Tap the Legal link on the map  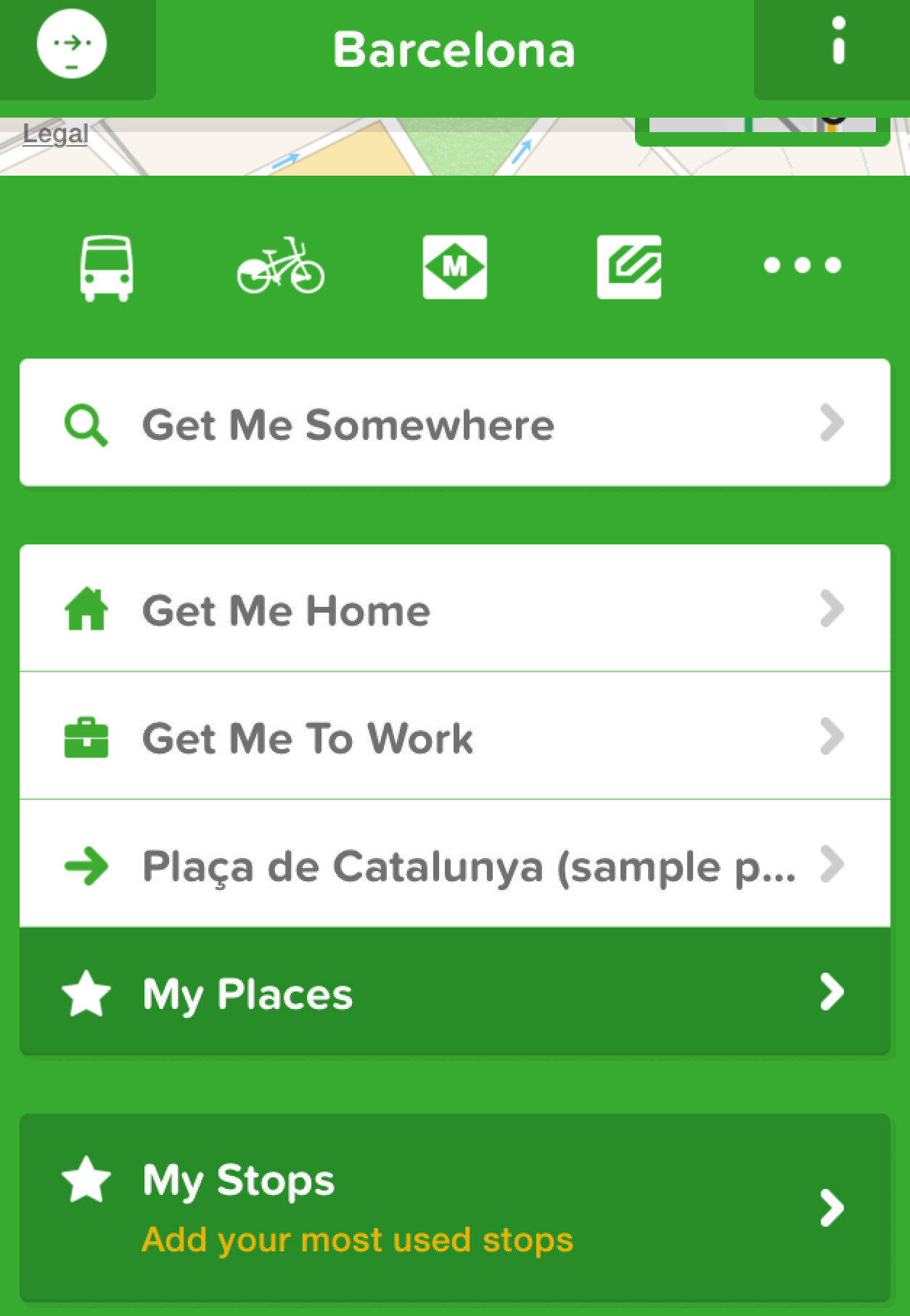pos(55,134)
